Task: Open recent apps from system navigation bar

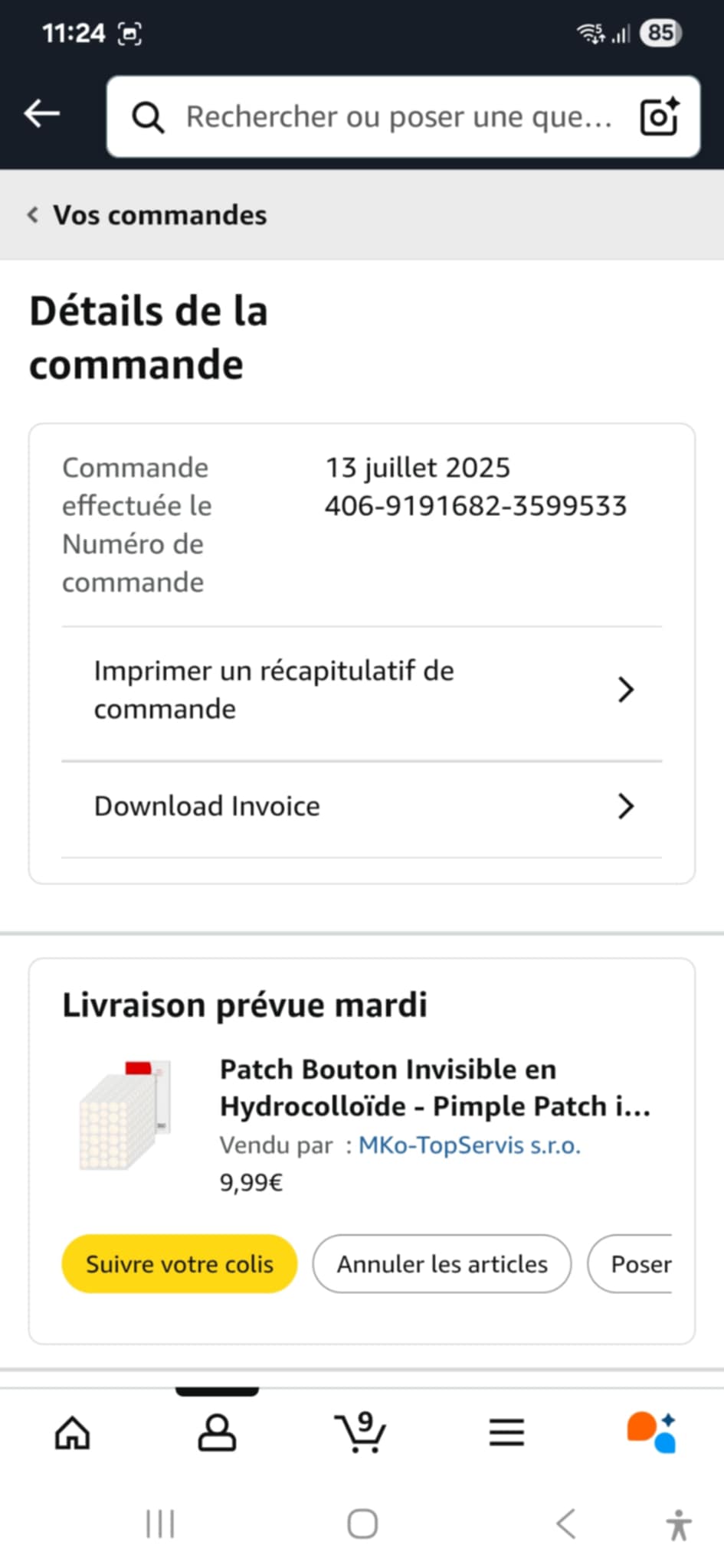Action: tap(160, 1524)
